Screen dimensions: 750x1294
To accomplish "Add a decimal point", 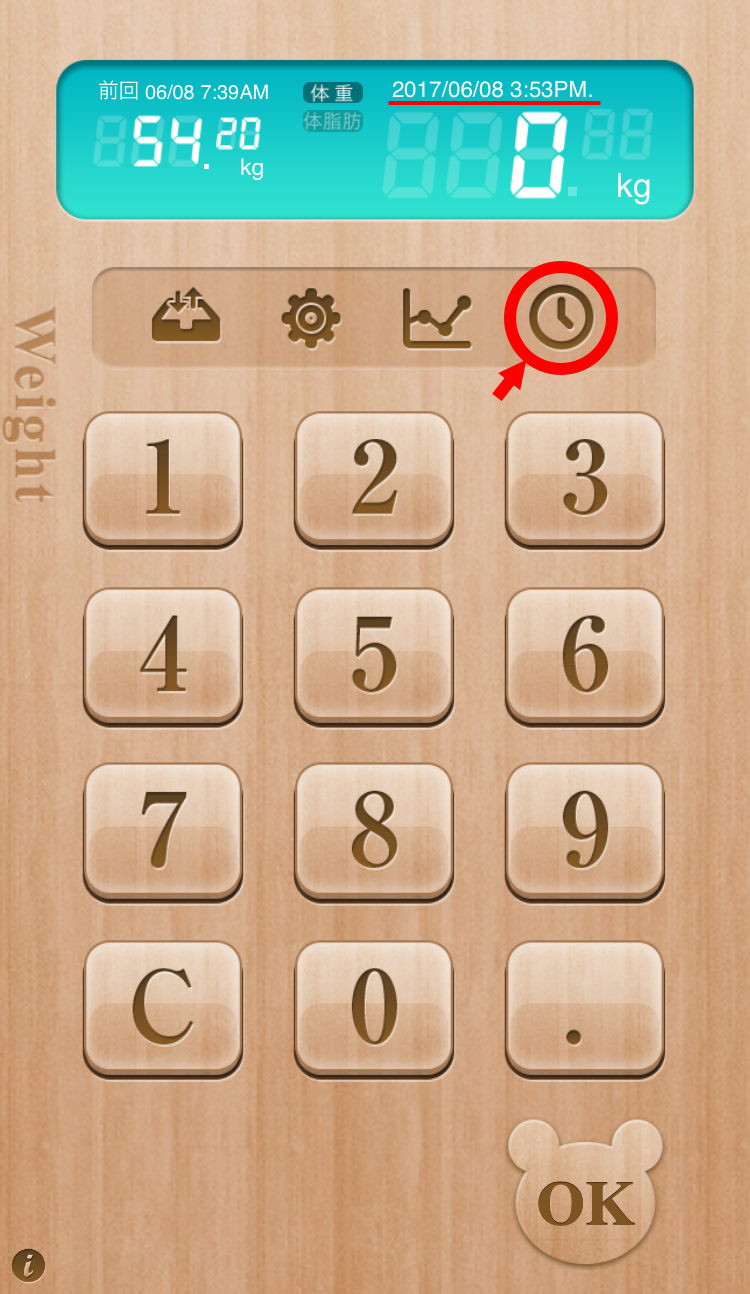I will point(585,1007).
